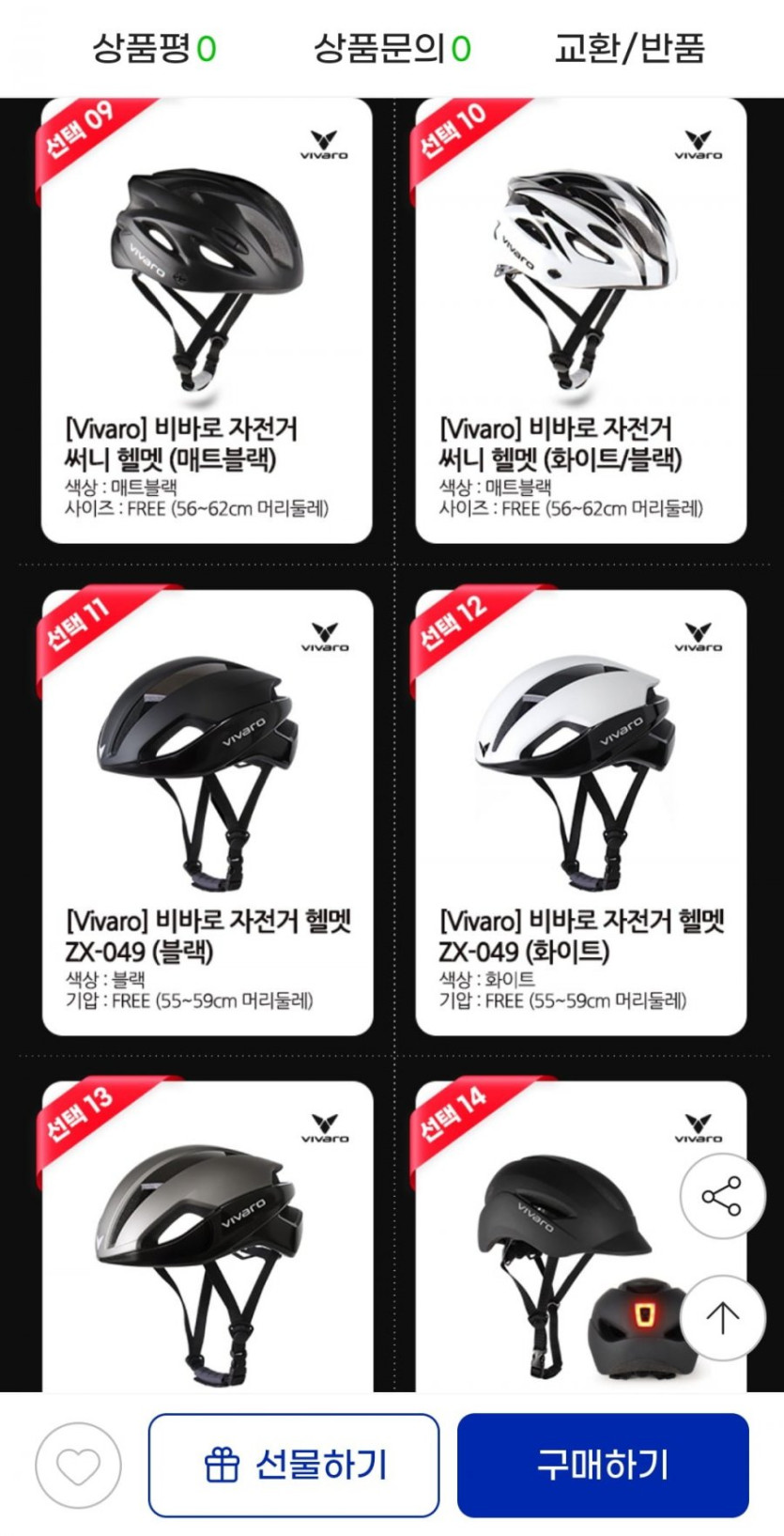Screen dimensions: 784x1536
Task: Add the product to wishlist with the heart
Action: [78, 1466]
